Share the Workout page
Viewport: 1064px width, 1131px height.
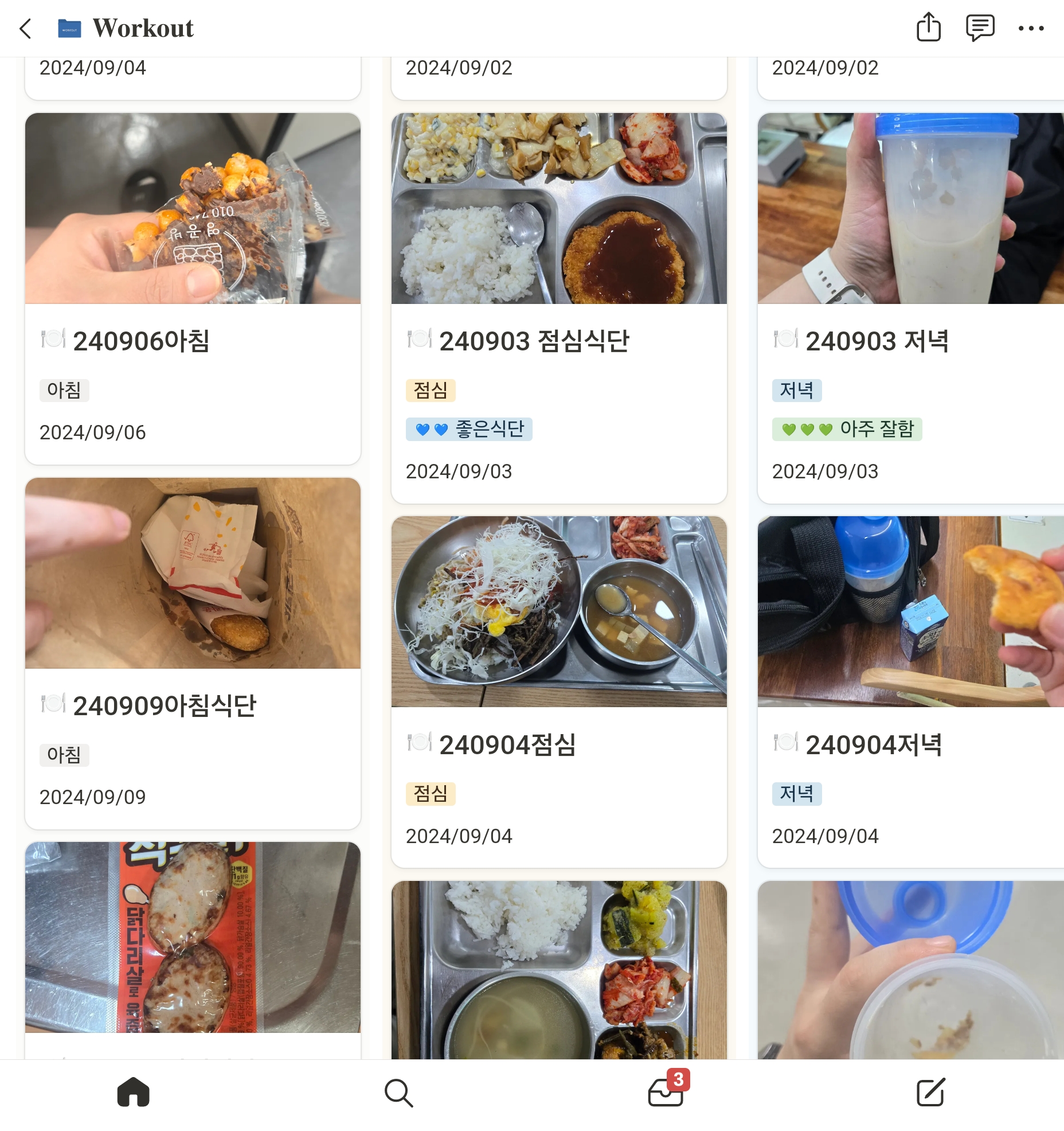pos(928,28)
